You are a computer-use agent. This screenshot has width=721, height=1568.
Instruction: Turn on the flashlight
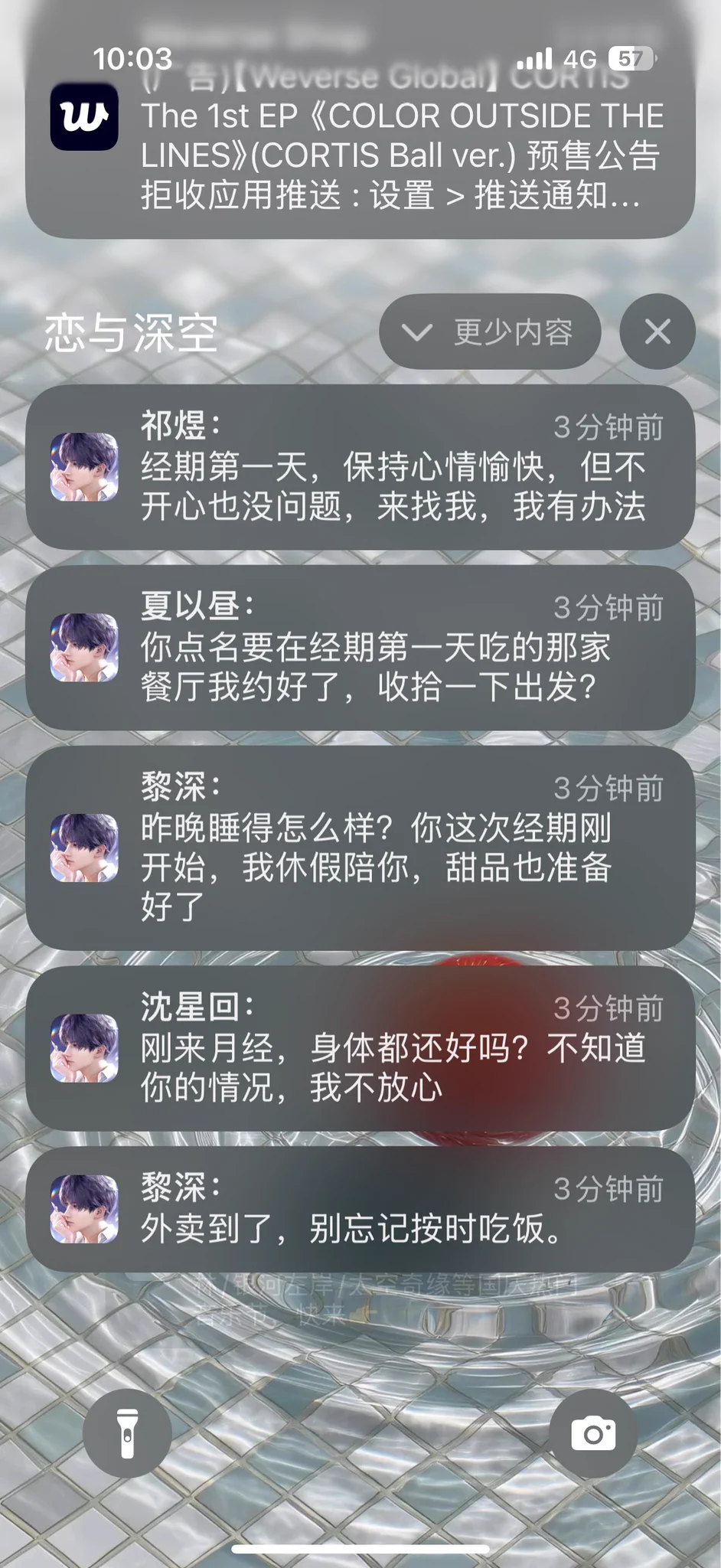[127, 1433]
